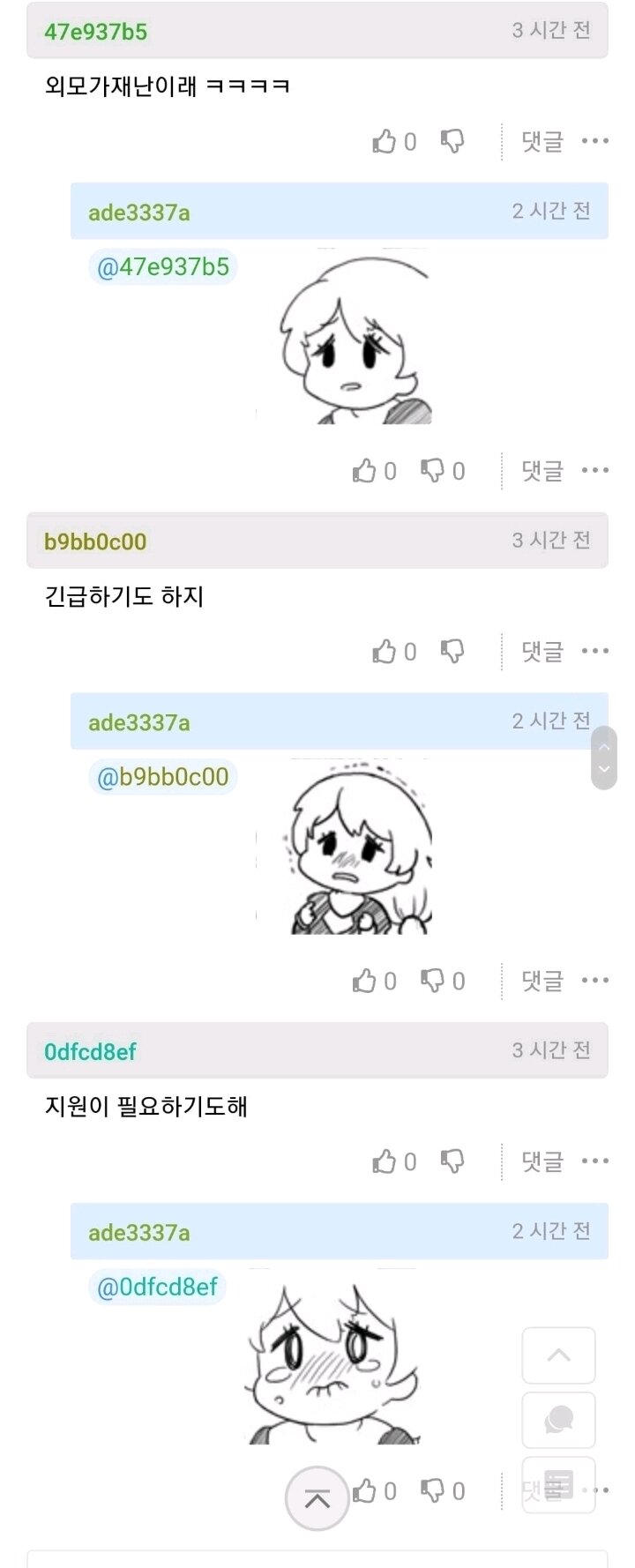Tap the floating up-chevron square button
This screenshot has width=635, height=1568.
559,1355
